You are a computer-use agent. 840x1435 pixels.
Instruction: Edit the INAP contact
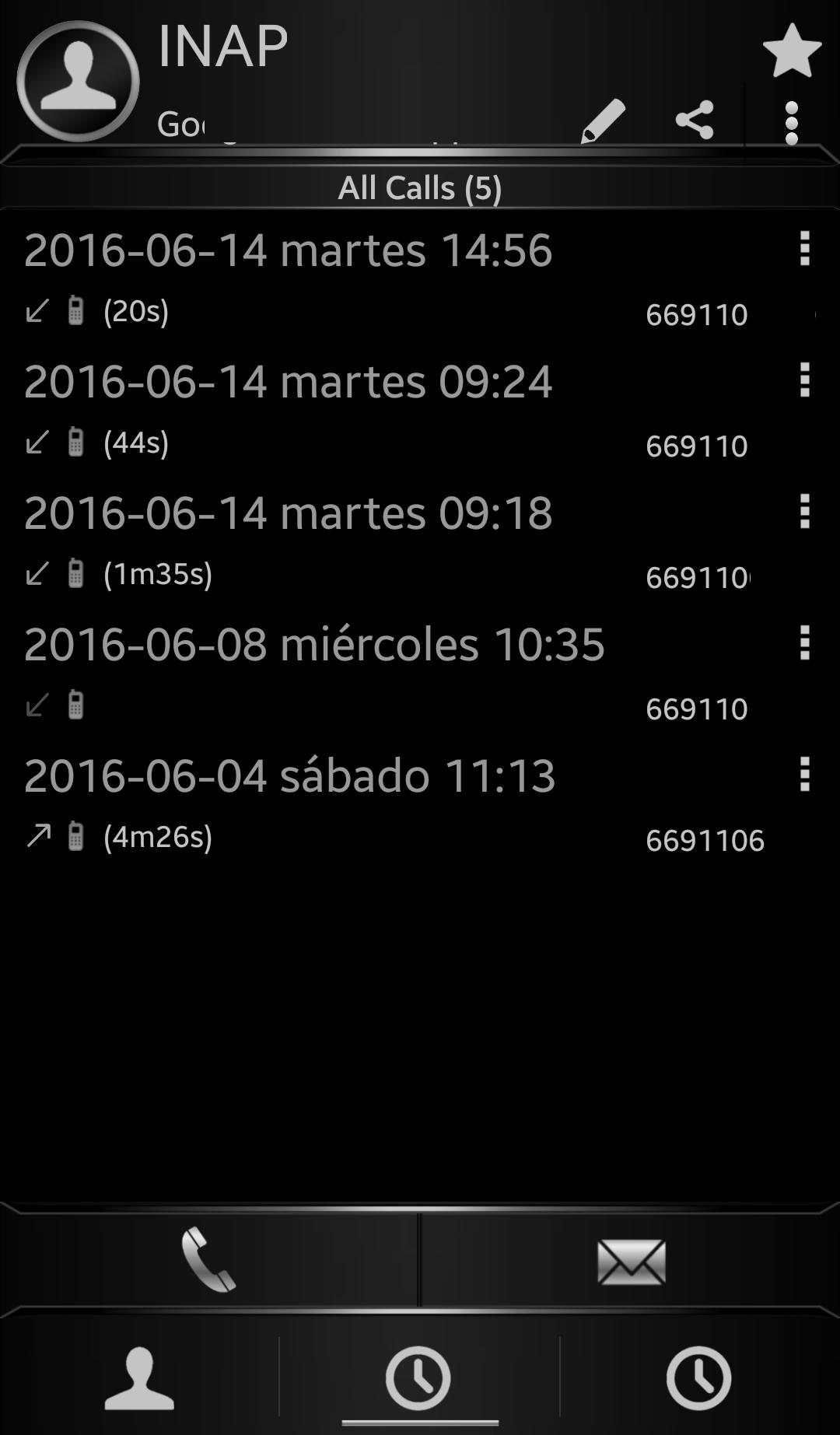603,121
